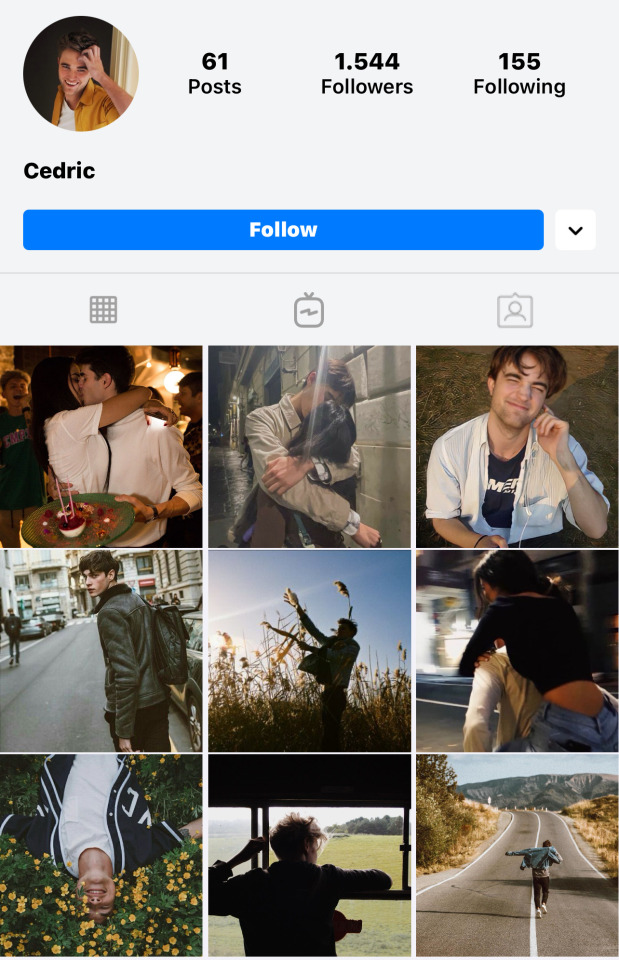619x960 pixels.
Task: View the 155 following list
Action: 519,74
